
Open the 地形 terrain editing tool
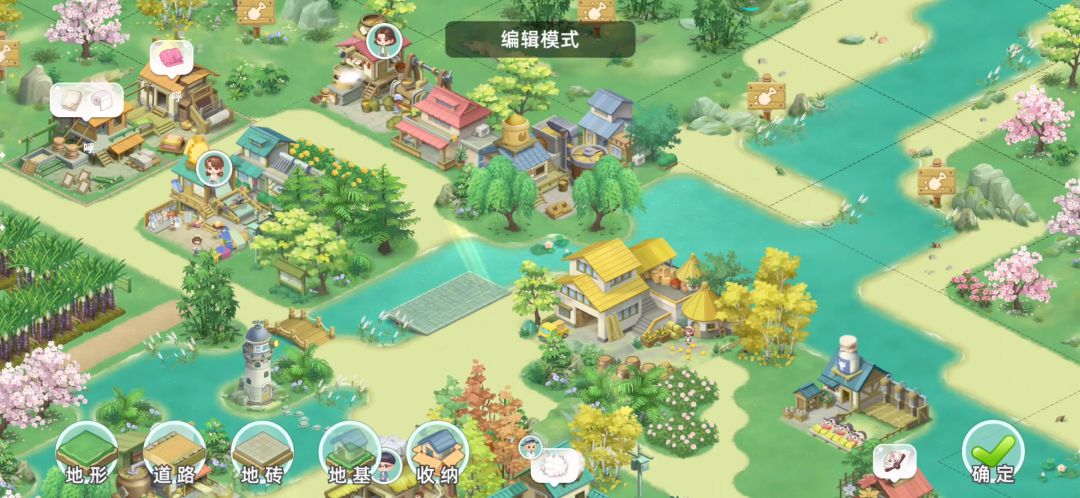(86, 455)
